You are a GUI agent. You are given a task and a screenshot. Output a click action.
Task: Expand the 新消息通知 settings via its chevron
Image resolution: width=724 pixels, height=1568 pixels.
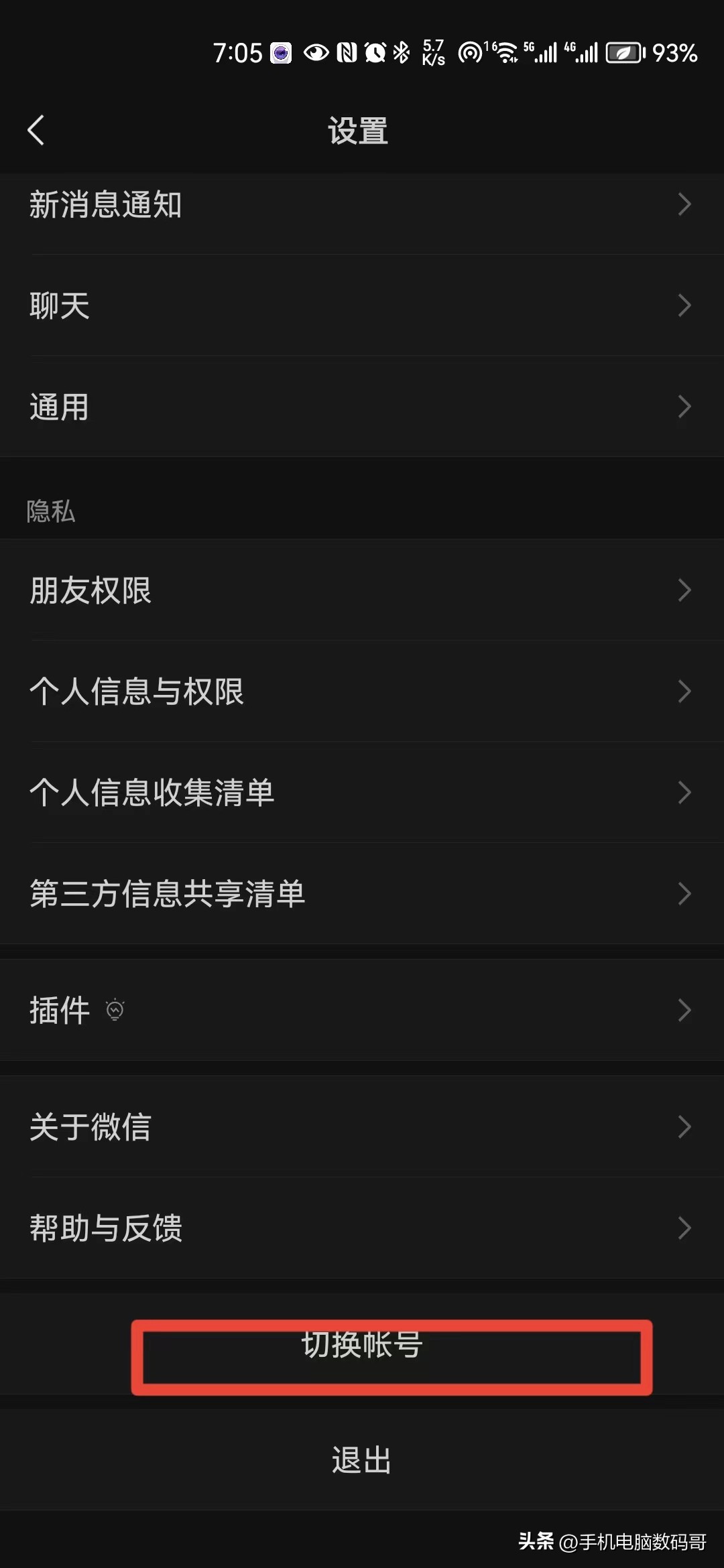pos(684,204)
